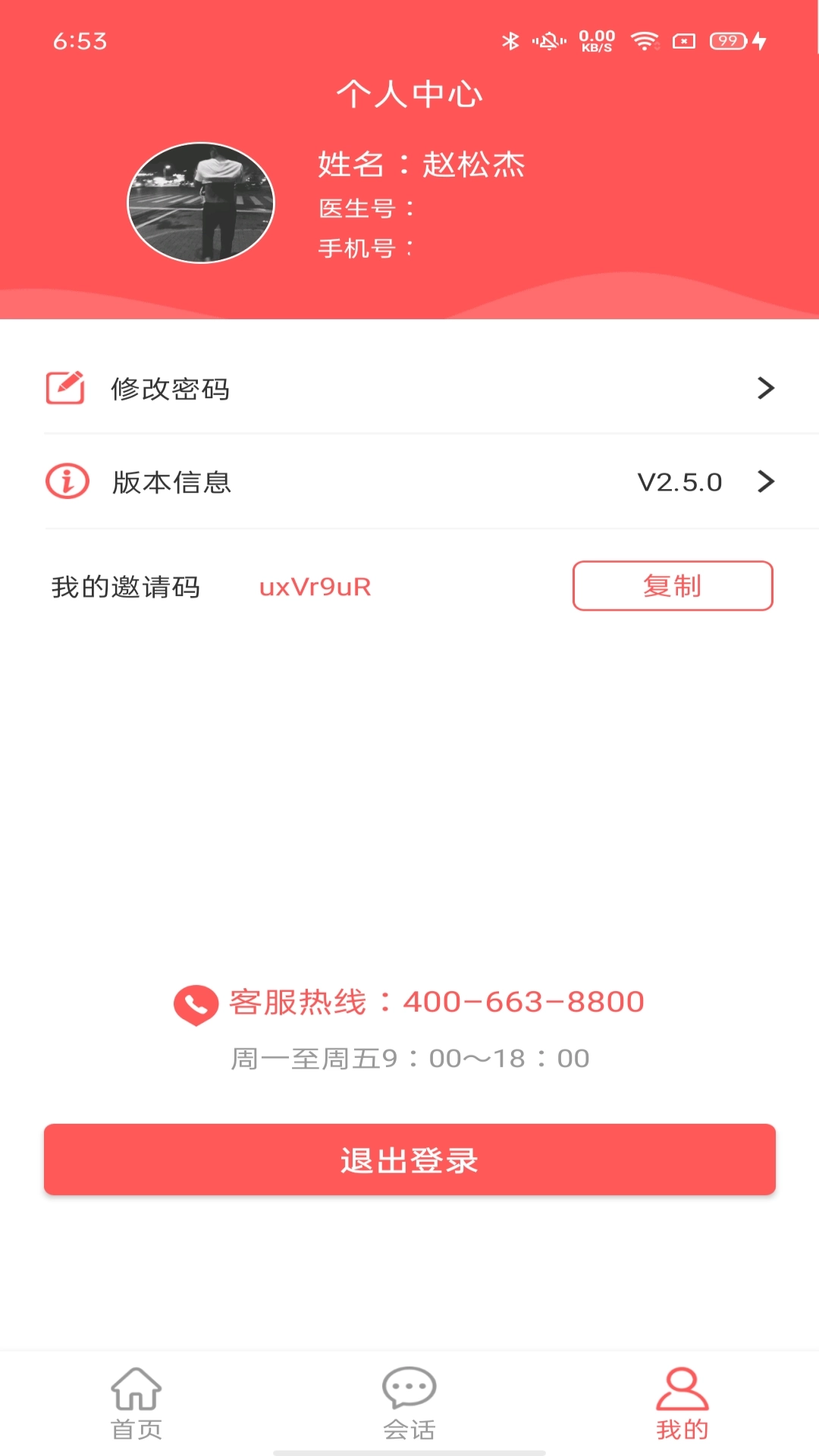The image size is (819, 1456).
Task: Expand the 修改密码 row chevron
Action: 767,388
